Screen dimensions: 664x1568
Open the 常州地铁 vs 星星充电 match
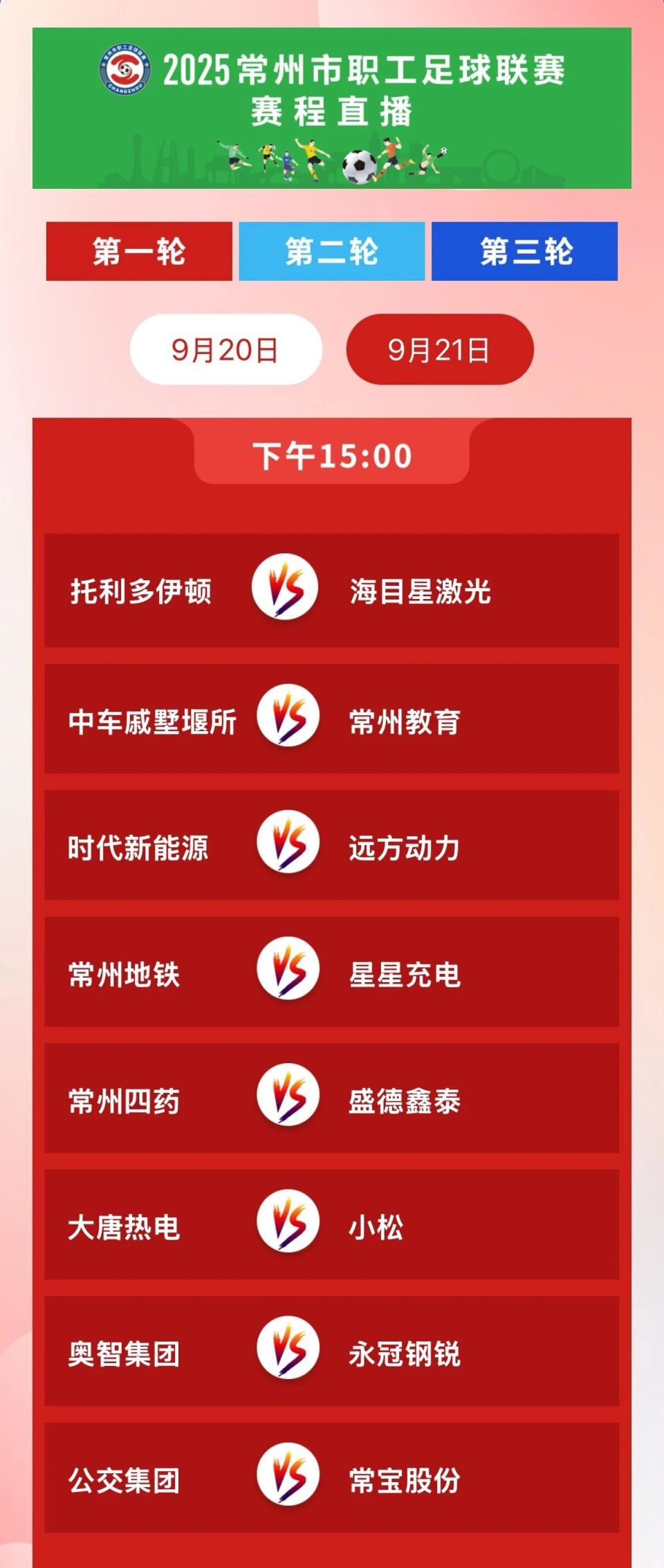(x=331, y=972)
